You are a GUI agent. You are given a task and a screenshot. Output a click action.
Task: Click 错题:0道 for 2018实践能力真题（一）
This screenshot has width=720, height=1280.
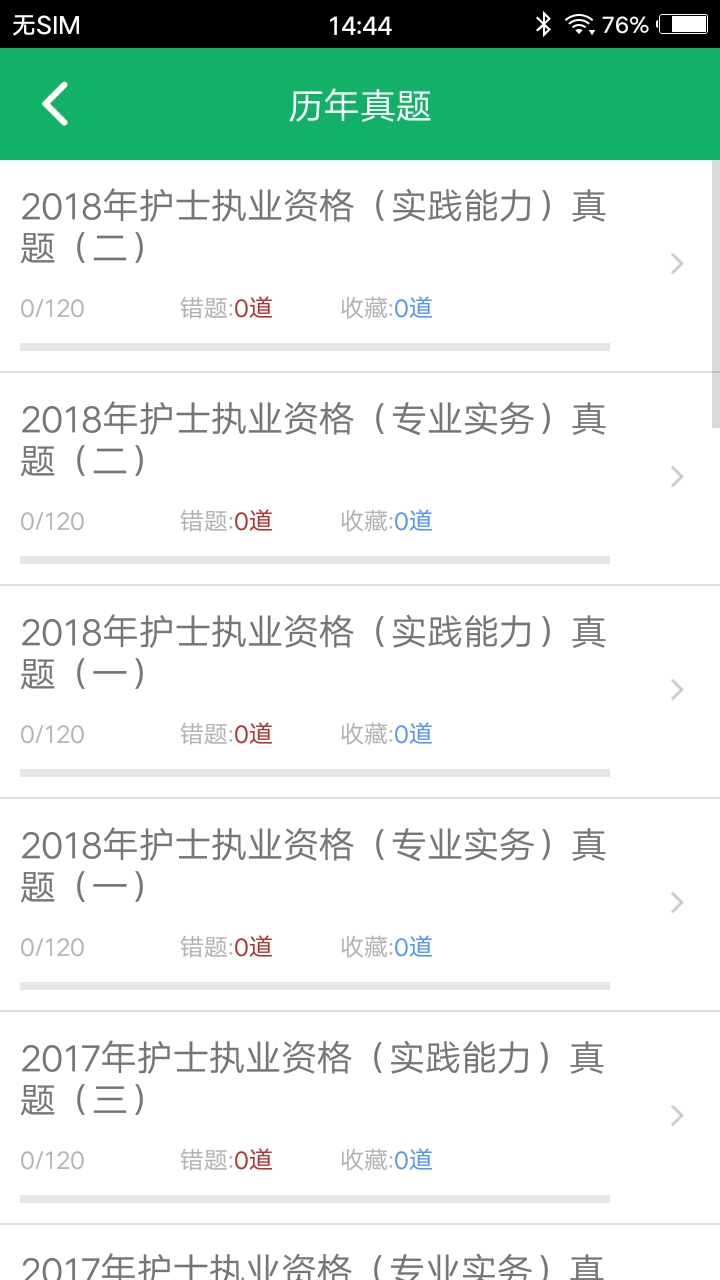coord(228,734)
